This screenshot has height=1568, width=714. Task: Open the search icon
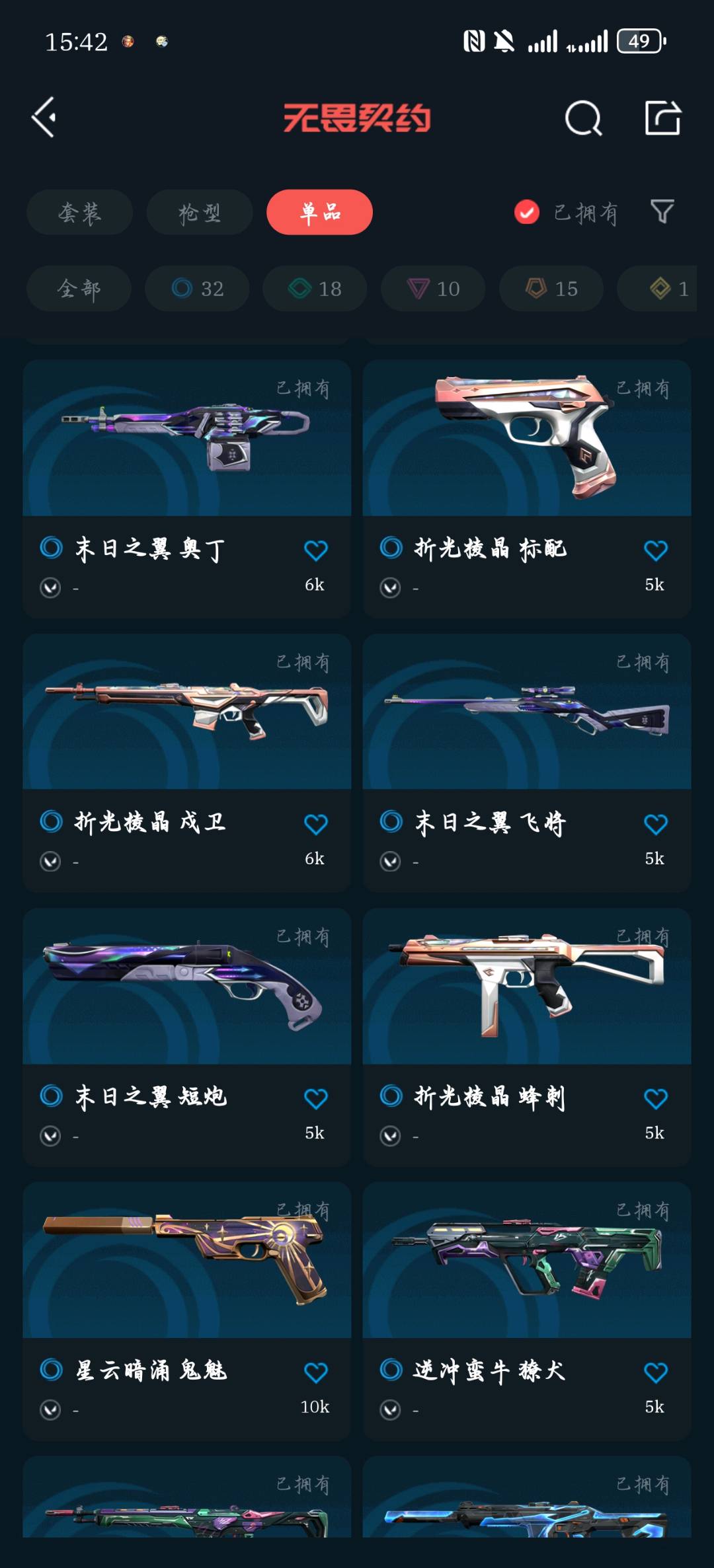583,118
